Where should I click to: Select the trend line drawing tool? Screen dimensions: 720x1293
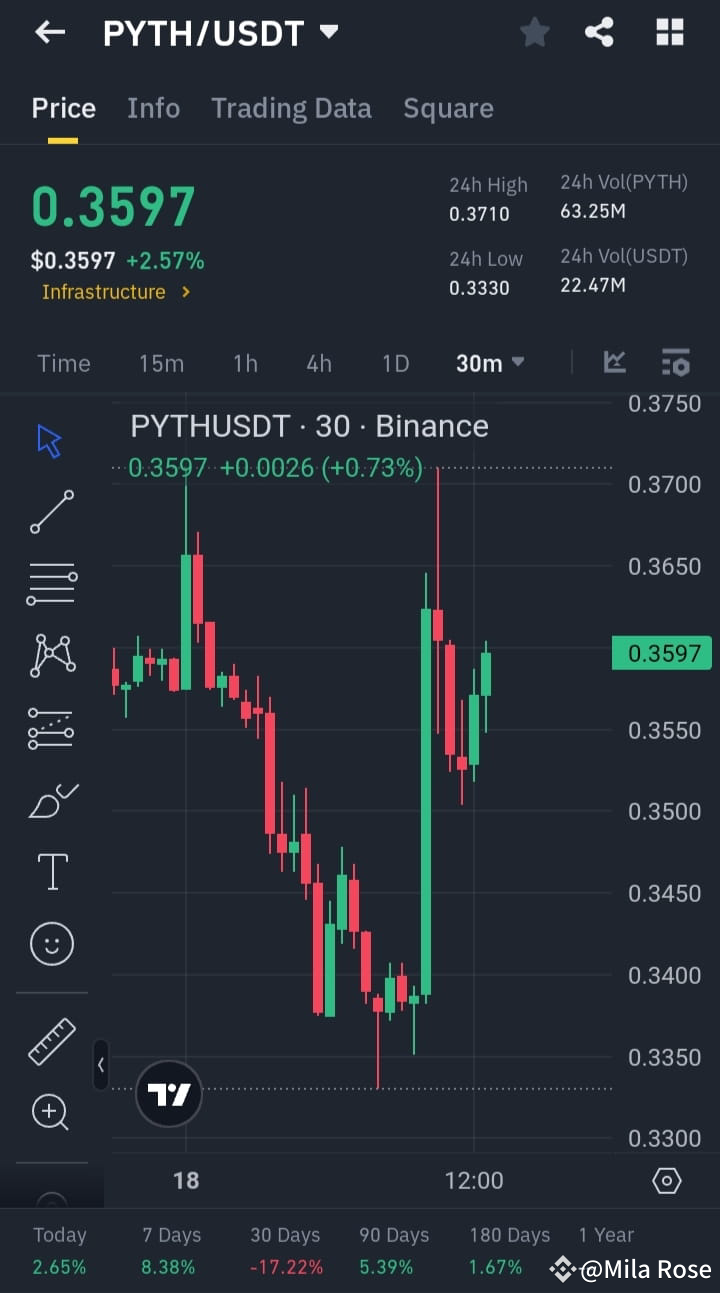[x=50, y=512]
